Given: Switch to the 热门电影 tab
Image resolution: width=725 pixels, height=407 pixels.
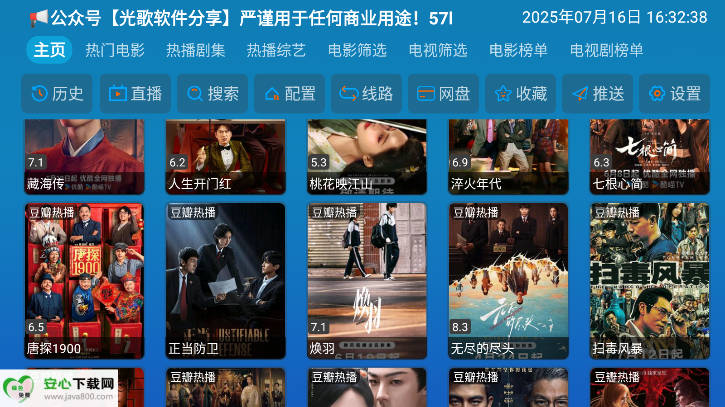Looking at the screenshot, I should click(x=115, y=50).
